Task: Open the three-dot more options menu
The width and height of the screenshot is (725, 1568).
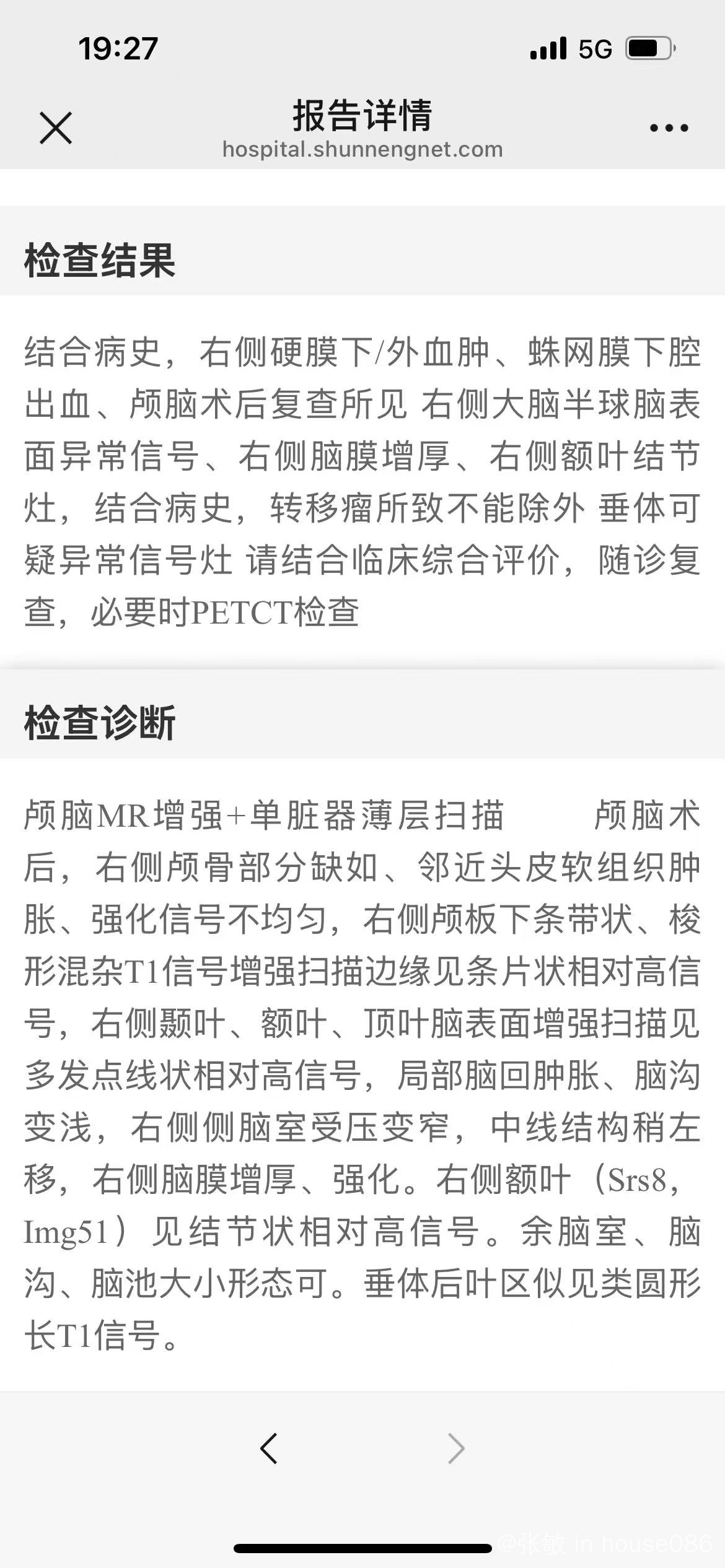Action: (x=669, y=128)
